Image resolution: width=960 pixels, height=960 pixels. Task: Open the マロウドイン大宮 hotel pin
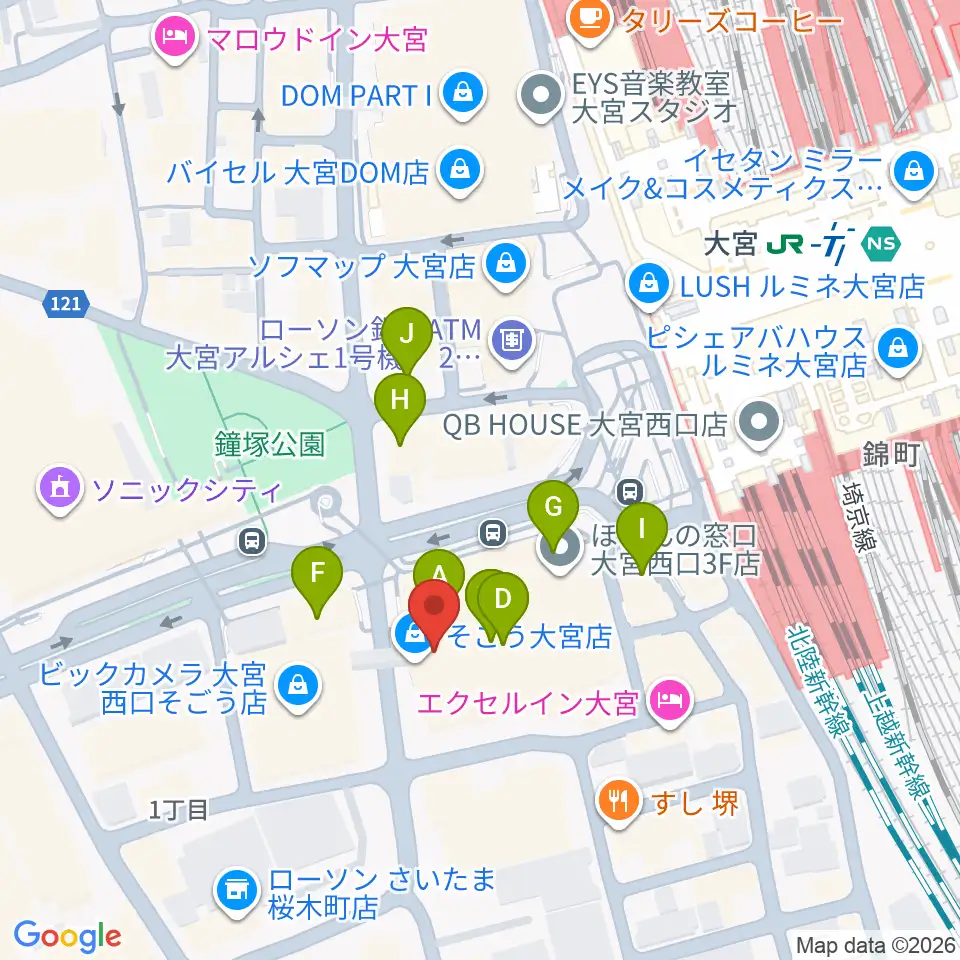(x=177, y=41)
